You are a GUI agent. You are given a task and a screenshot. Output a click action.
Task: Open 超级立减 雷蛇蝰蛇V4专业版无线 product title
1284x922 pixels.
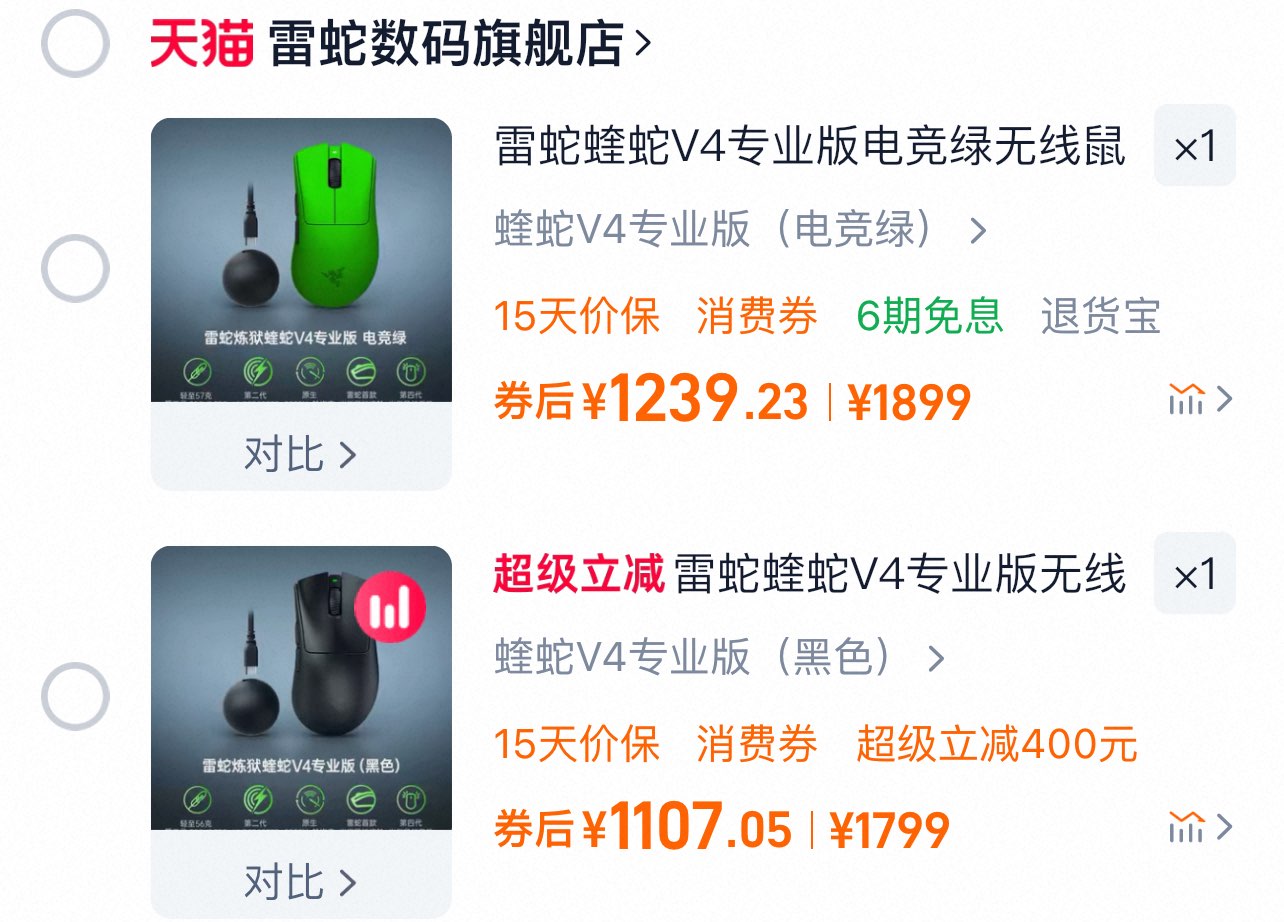click(811, 575)
